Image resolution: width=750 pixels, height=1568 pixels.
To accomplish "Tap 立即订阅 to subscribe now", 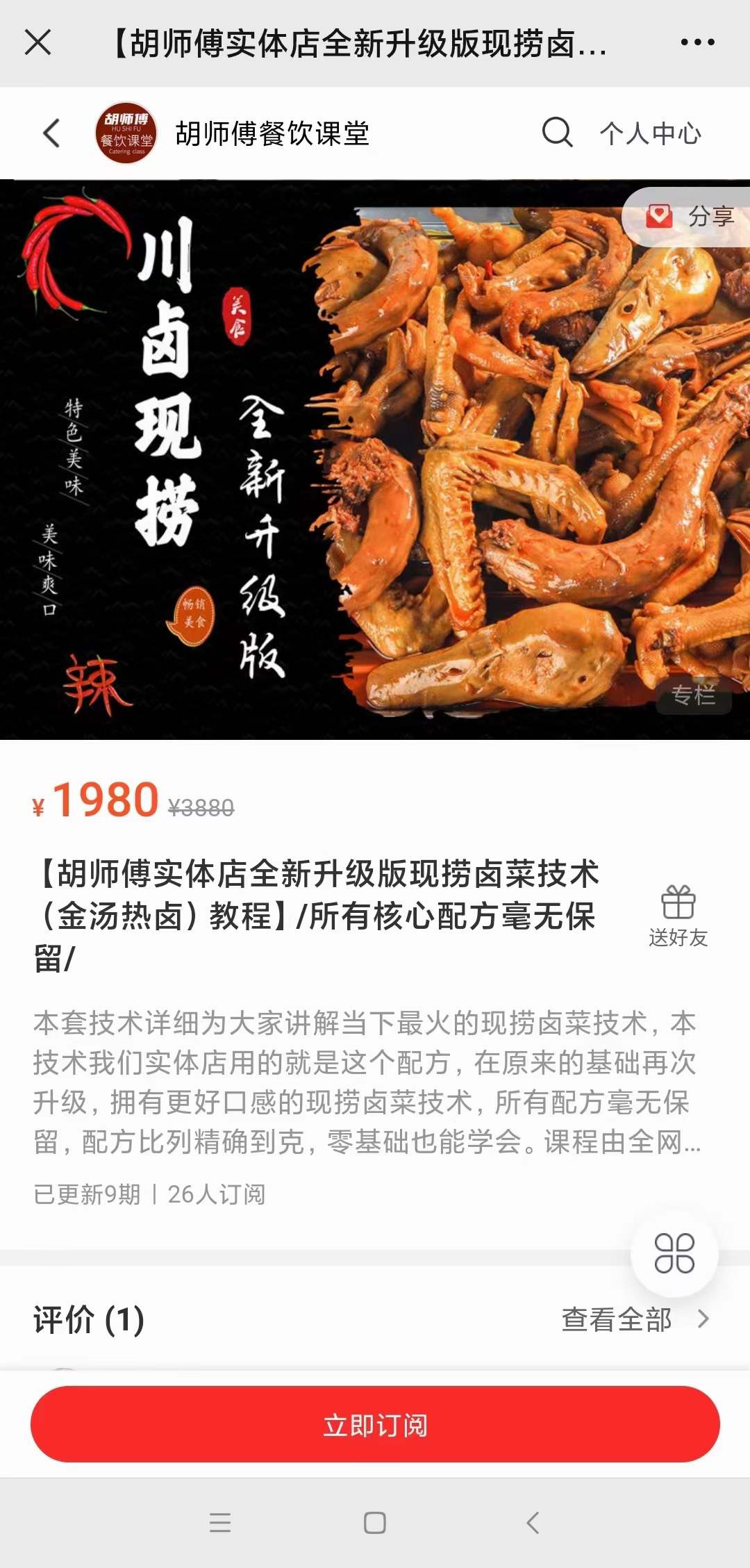I will pyautogui.click(x=375, y=1422).
